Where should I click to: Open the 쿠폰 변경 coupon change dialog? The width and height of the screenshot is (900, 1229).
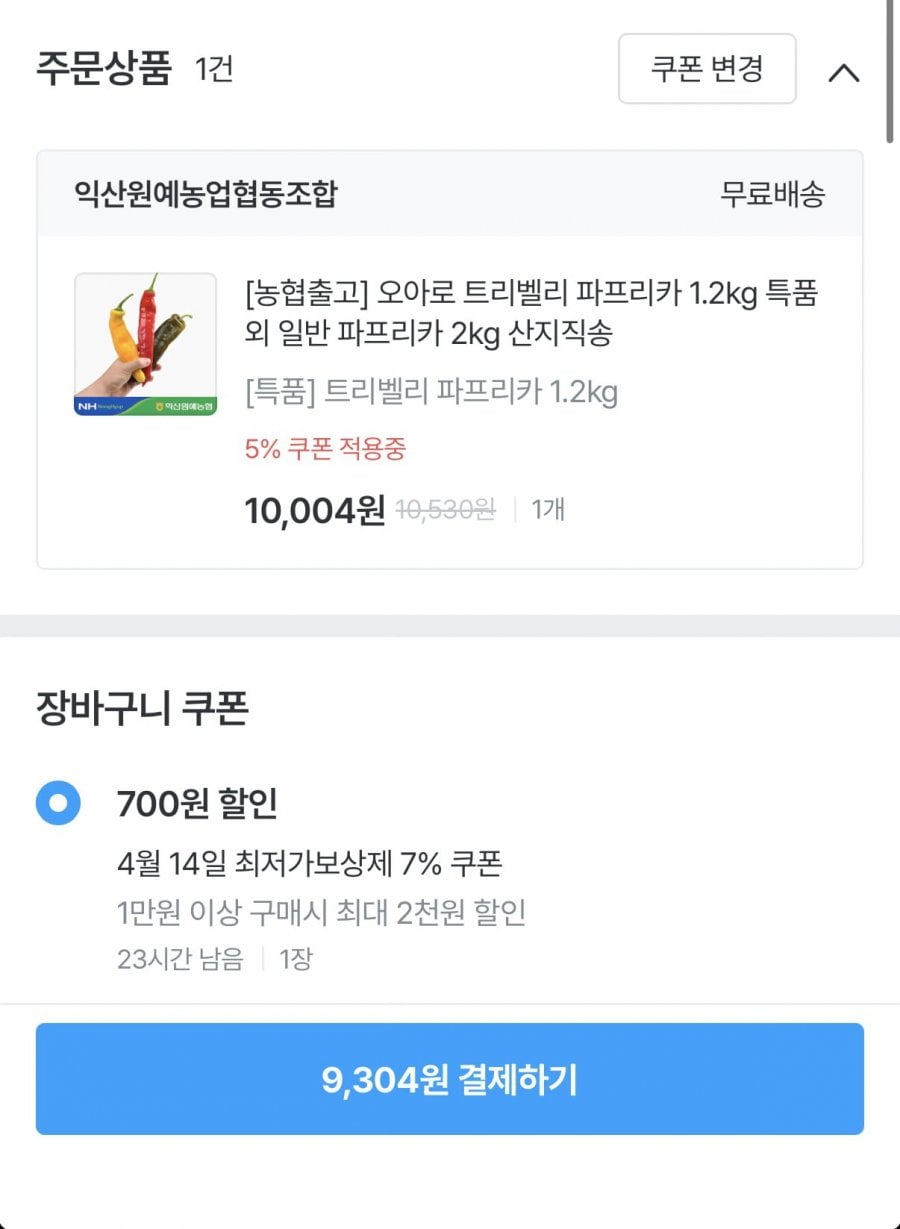[x=706, y=69]
